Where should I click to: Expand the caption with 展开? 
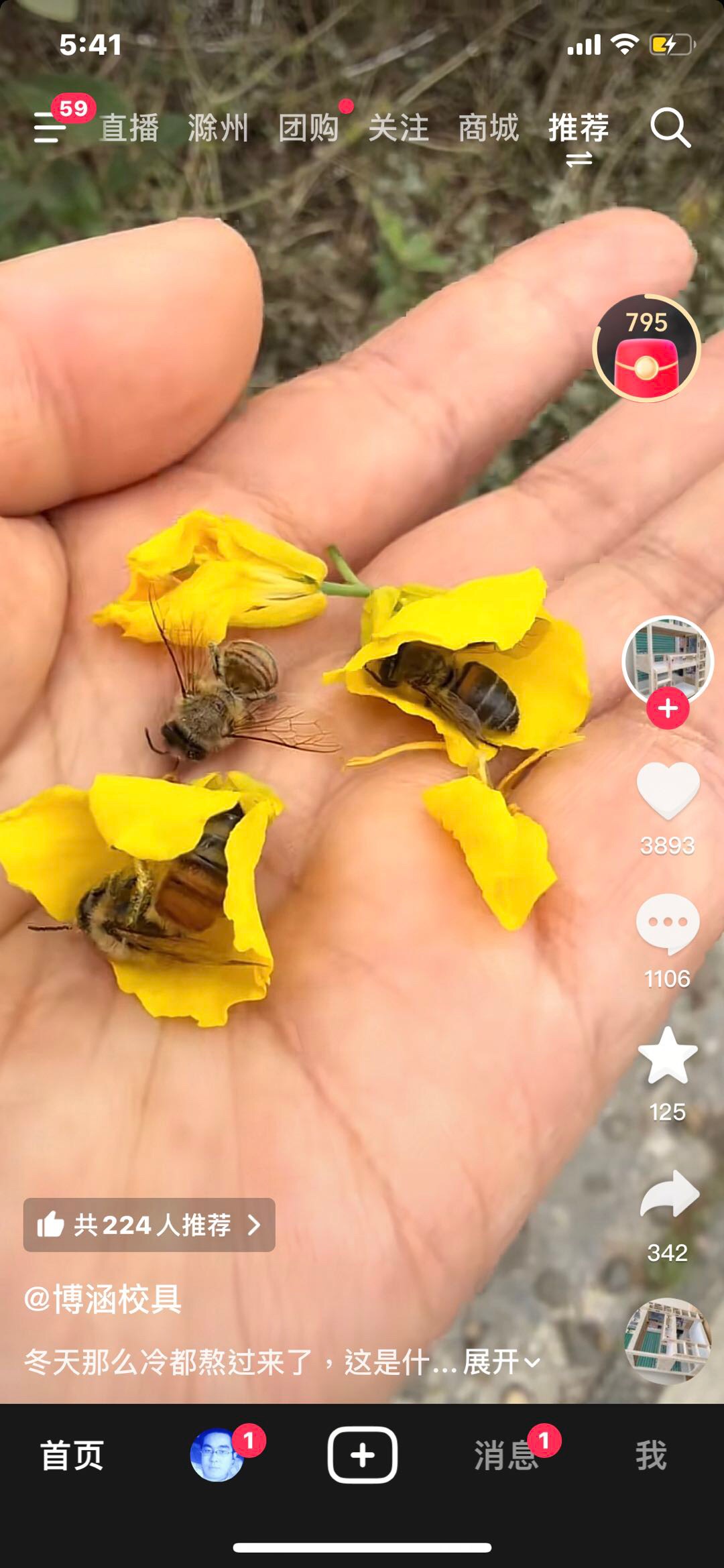click(x=500, y=1363)
